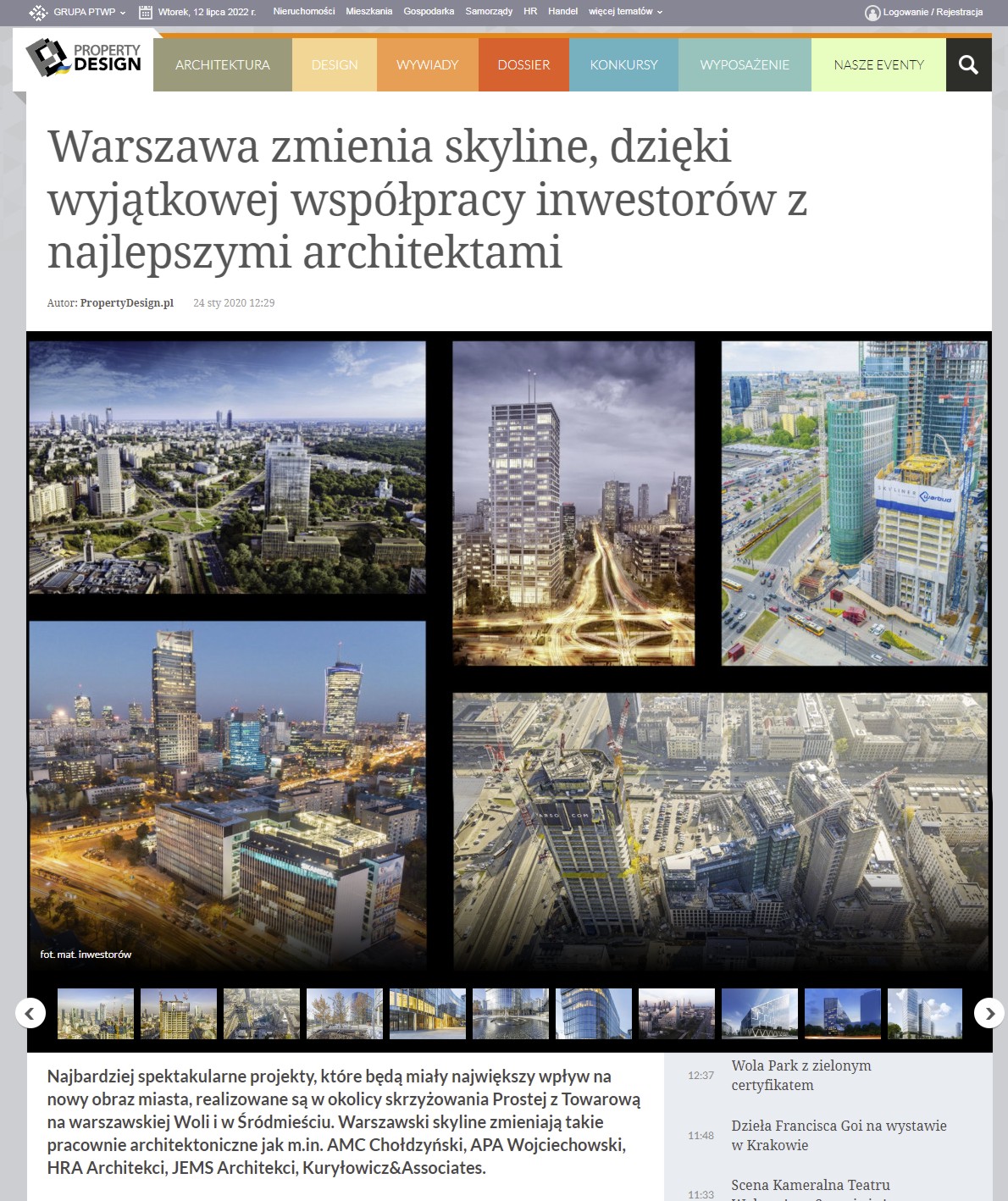The height and width of the screenshot is (1201, 1008).
Task: Open the DESIGN section
Action: (x=335, y=65)
